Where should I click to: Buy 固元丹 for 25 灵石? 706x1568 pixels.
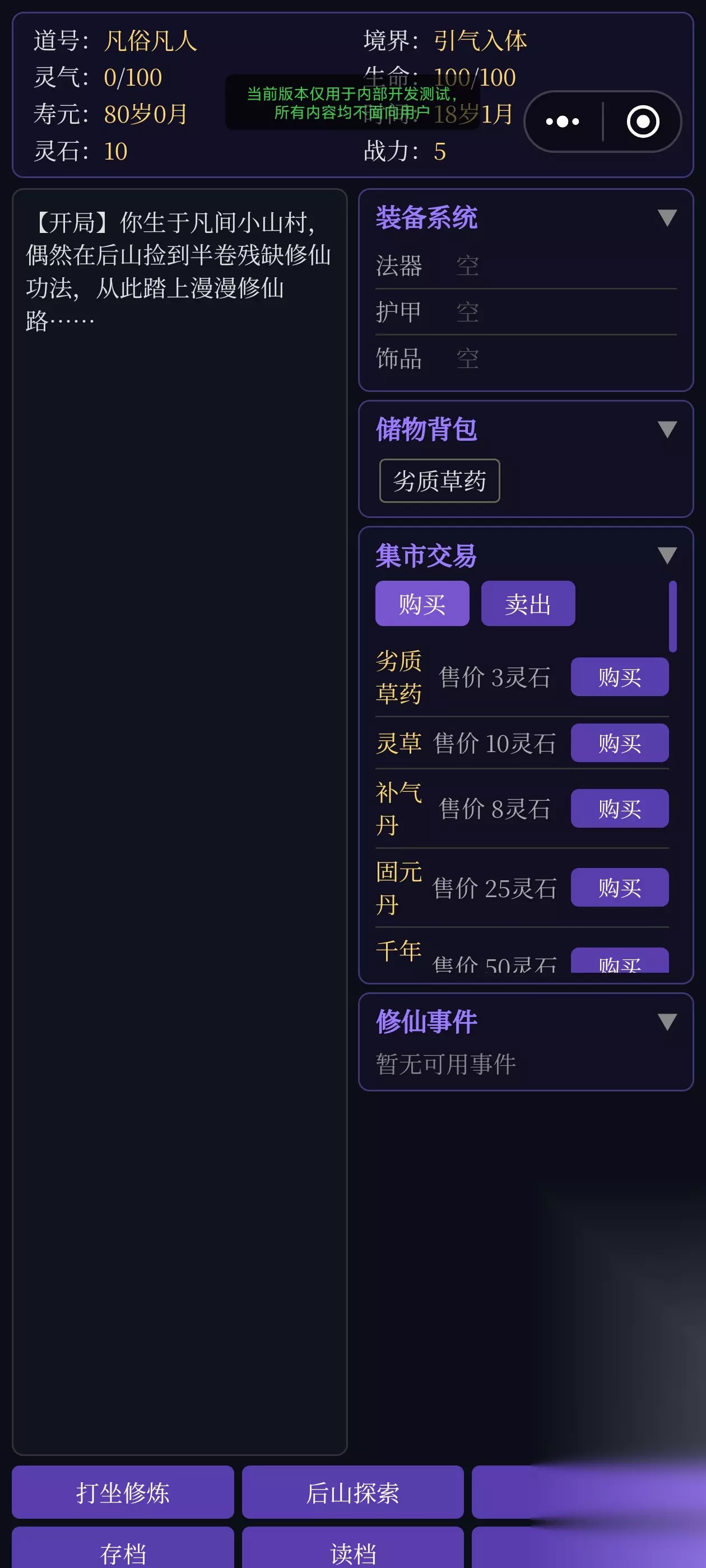click(619, 888)
